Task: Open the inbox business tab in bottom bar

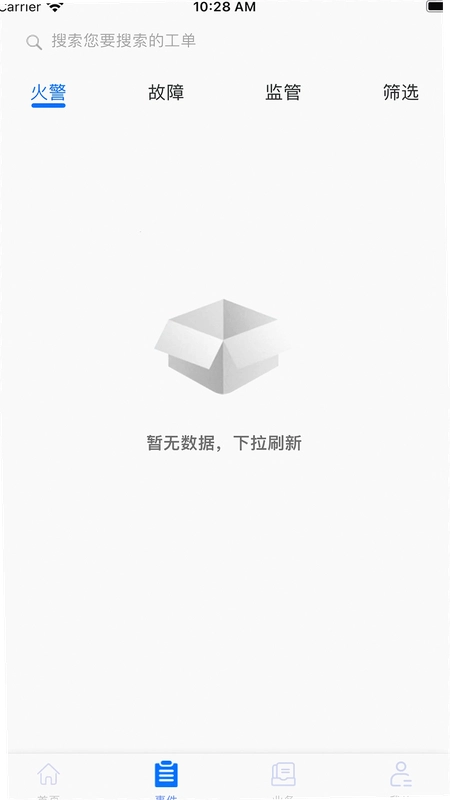Action: [x=284, y=778]
